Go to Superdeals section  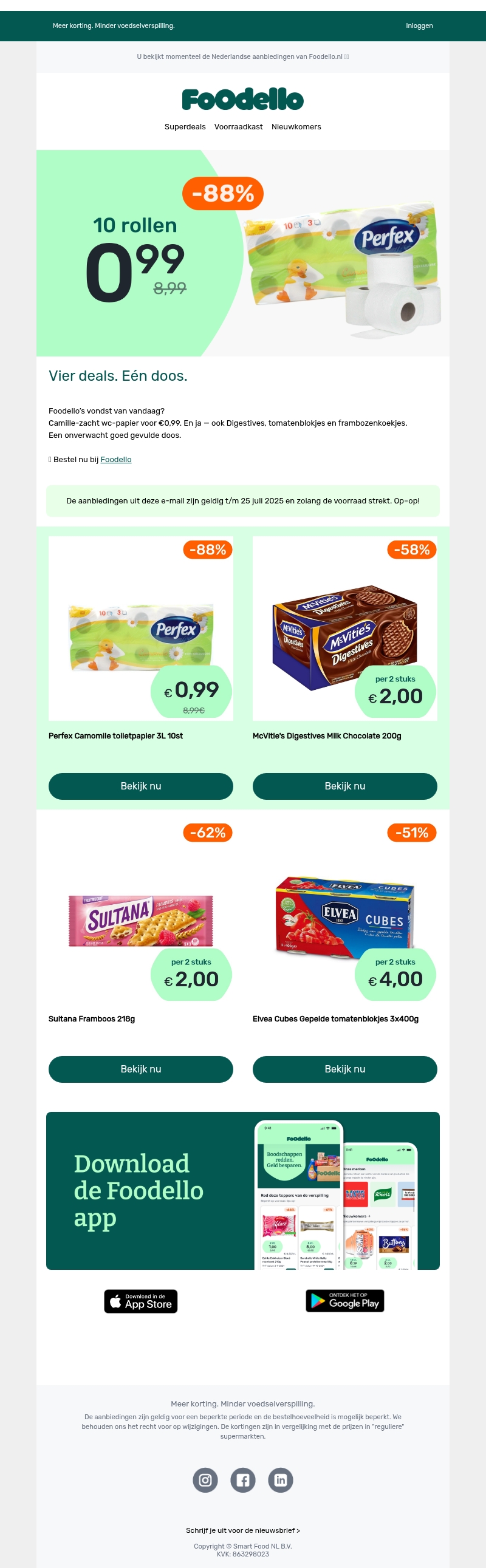[185, 126]
